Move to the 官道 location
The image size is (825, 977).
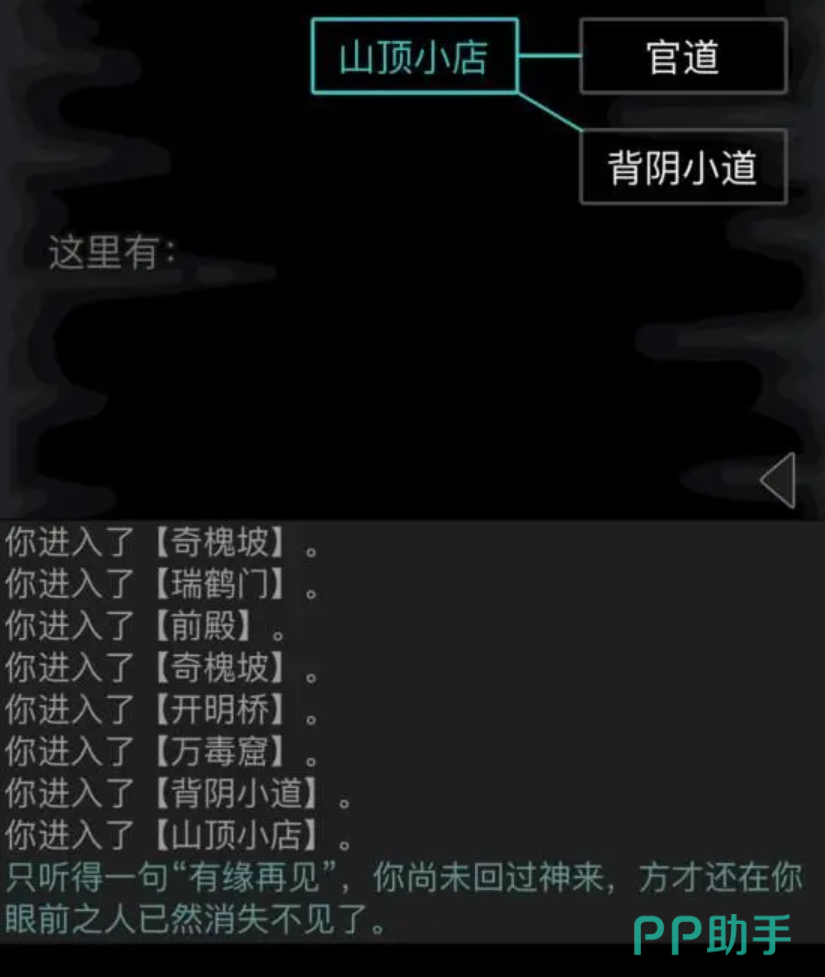coord(683,56)
